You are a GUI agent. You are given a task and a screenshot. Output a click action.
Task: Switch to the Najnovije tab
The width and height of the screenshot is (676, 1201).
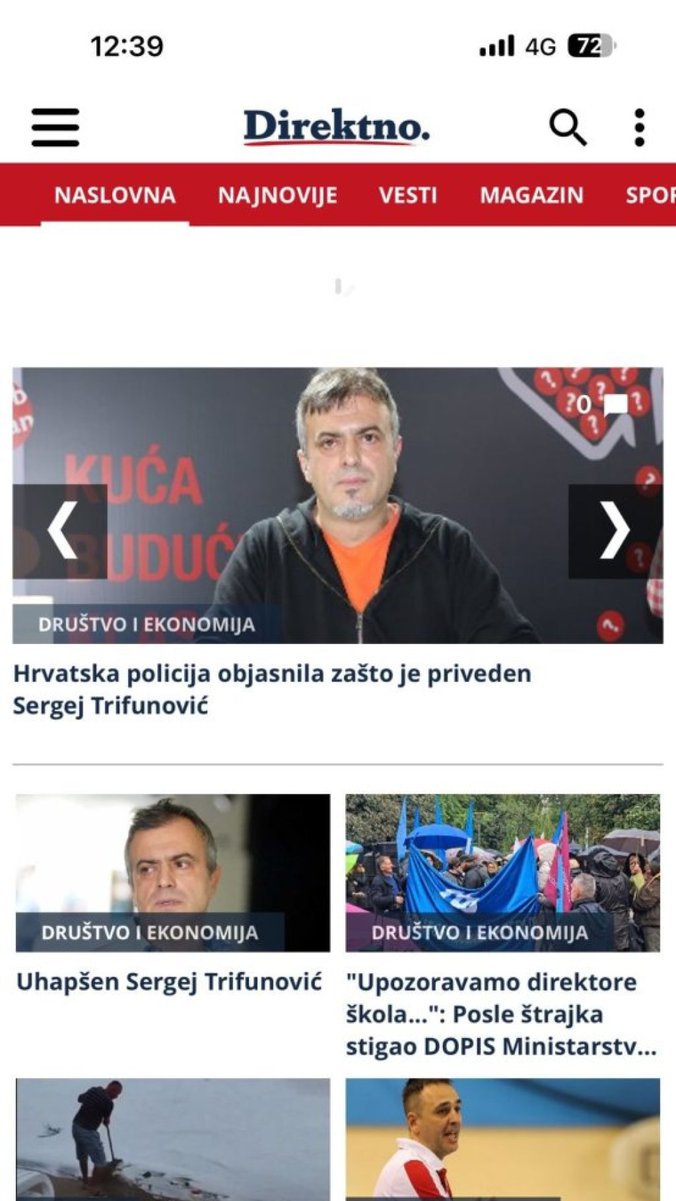click(277, 195)
